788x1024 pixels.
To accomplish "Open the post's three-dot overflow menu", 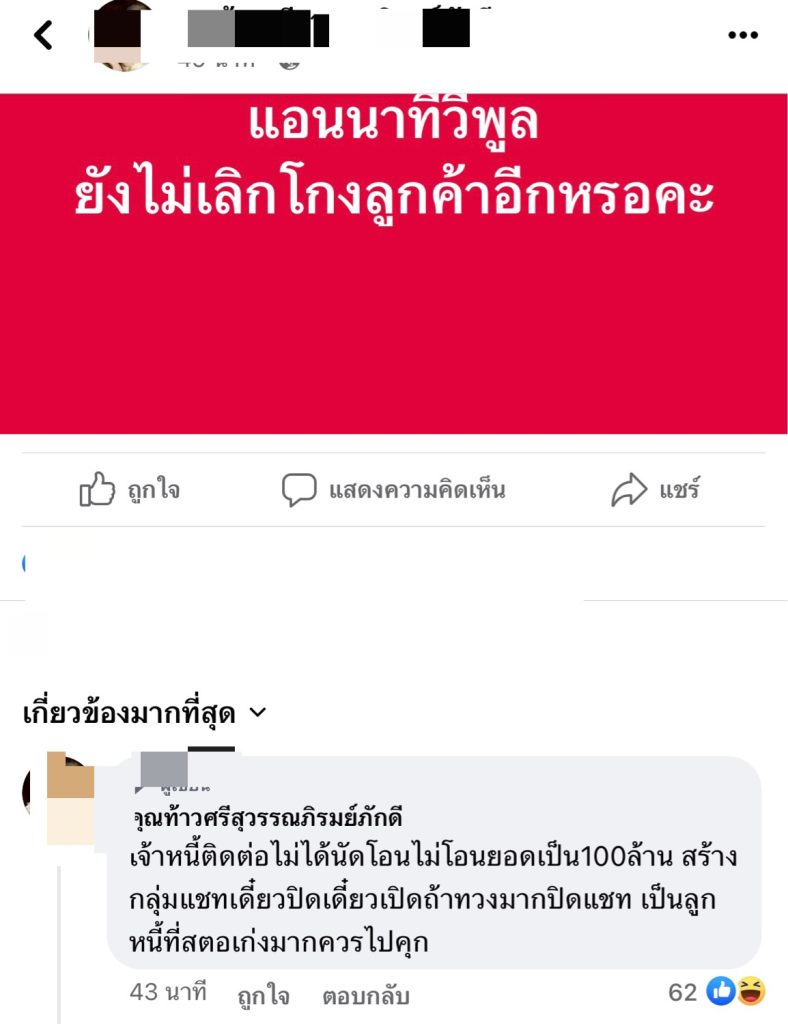I will pos(742,36).
